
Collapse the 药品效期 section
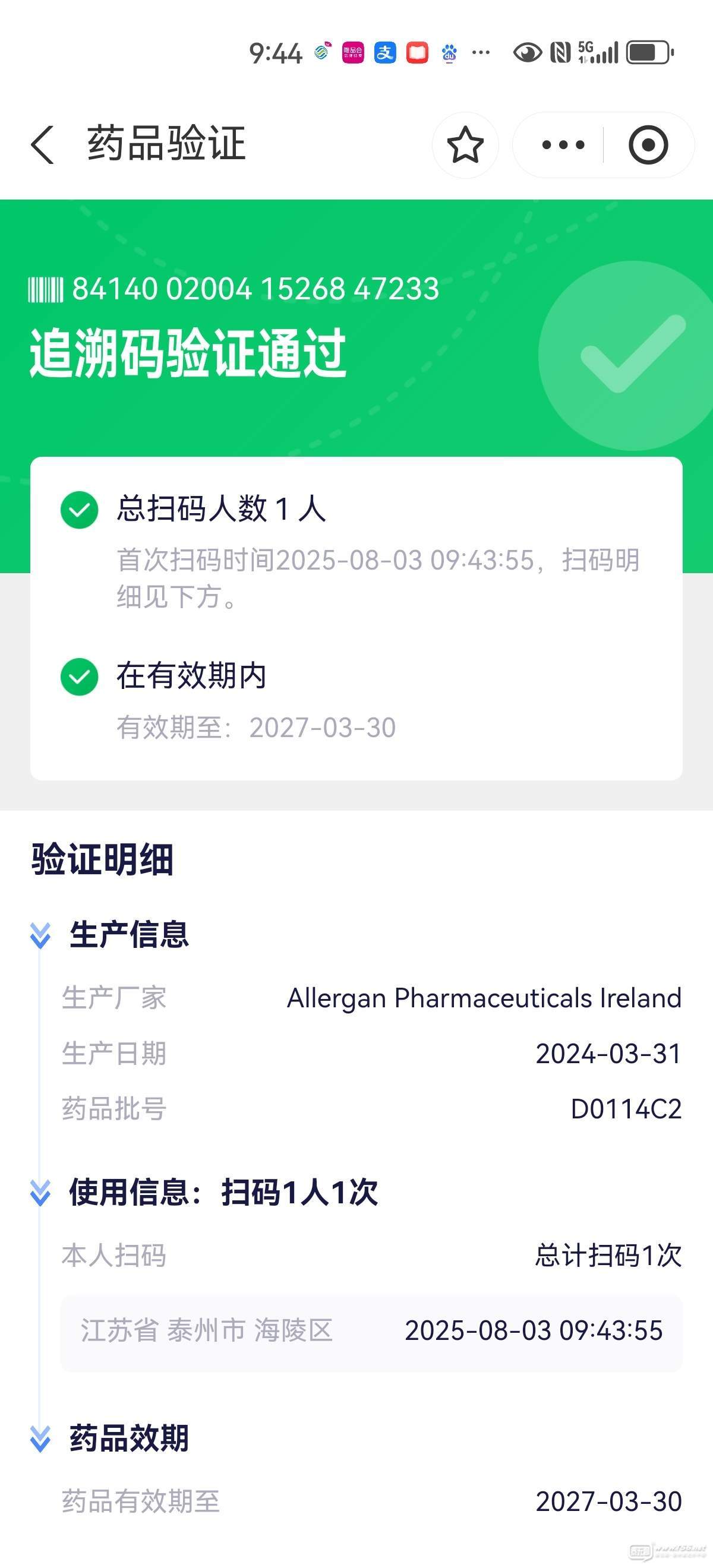(40, 1439)
